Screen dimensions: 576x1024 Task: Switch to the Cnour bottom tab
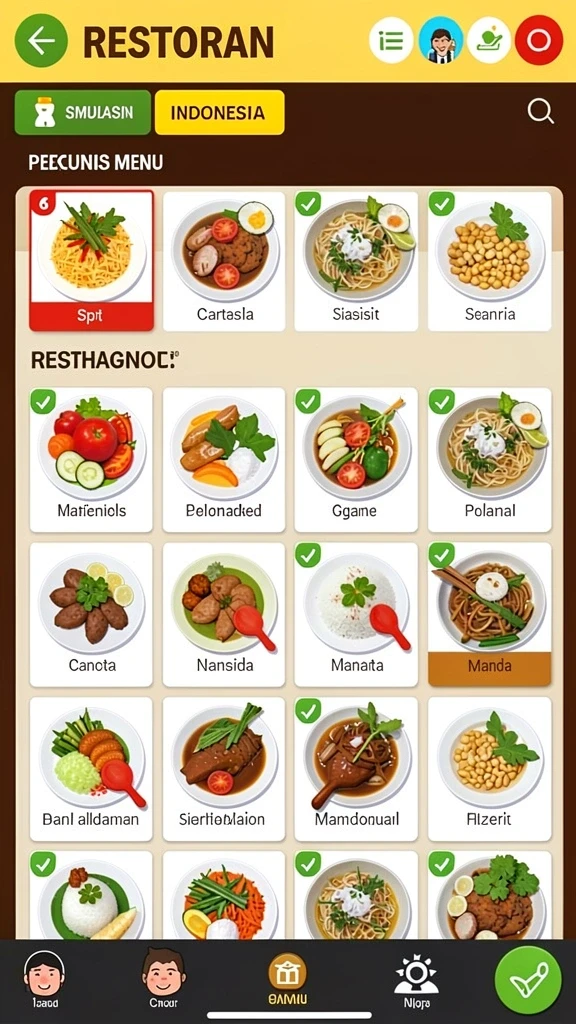163,980
